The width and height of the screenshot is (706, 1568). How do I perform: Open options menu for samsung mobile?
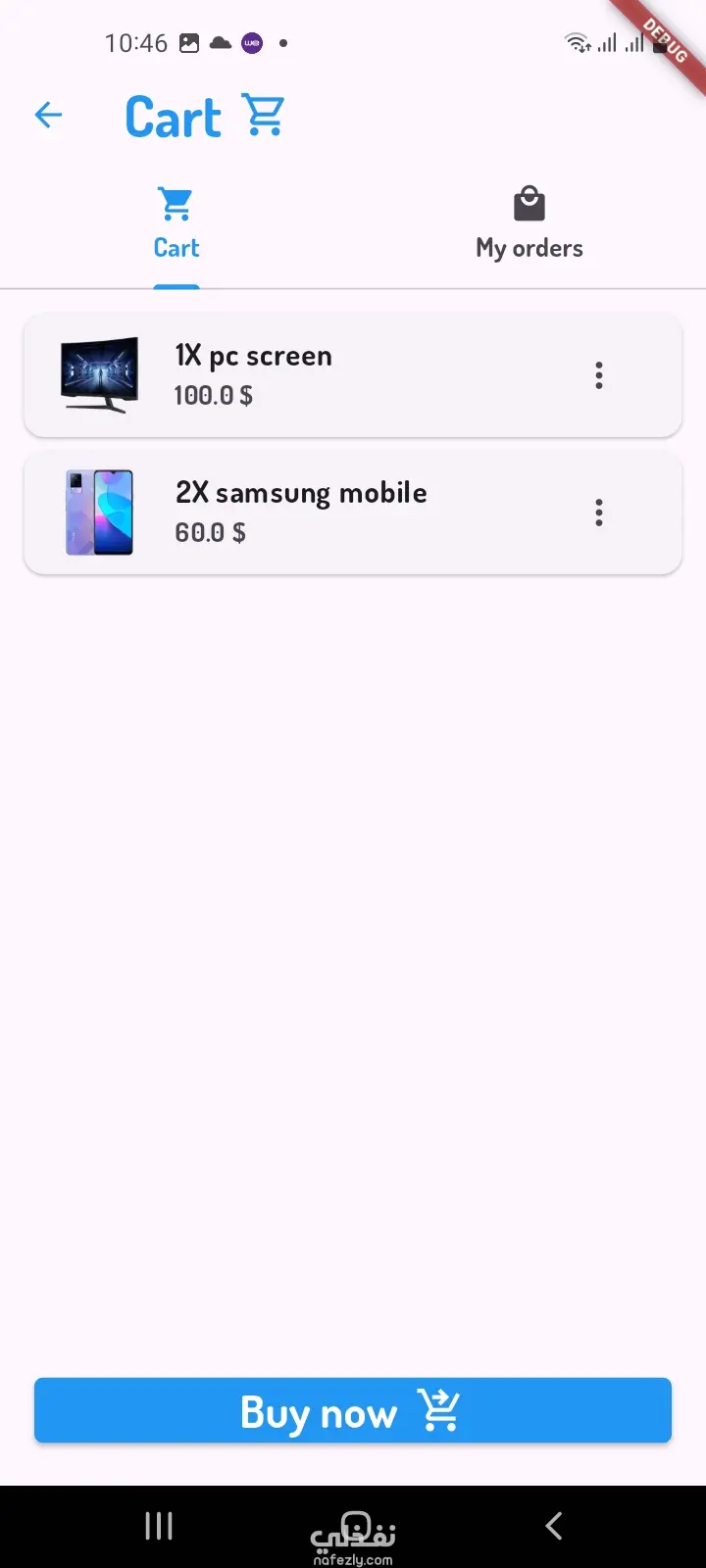click(598, 513)
